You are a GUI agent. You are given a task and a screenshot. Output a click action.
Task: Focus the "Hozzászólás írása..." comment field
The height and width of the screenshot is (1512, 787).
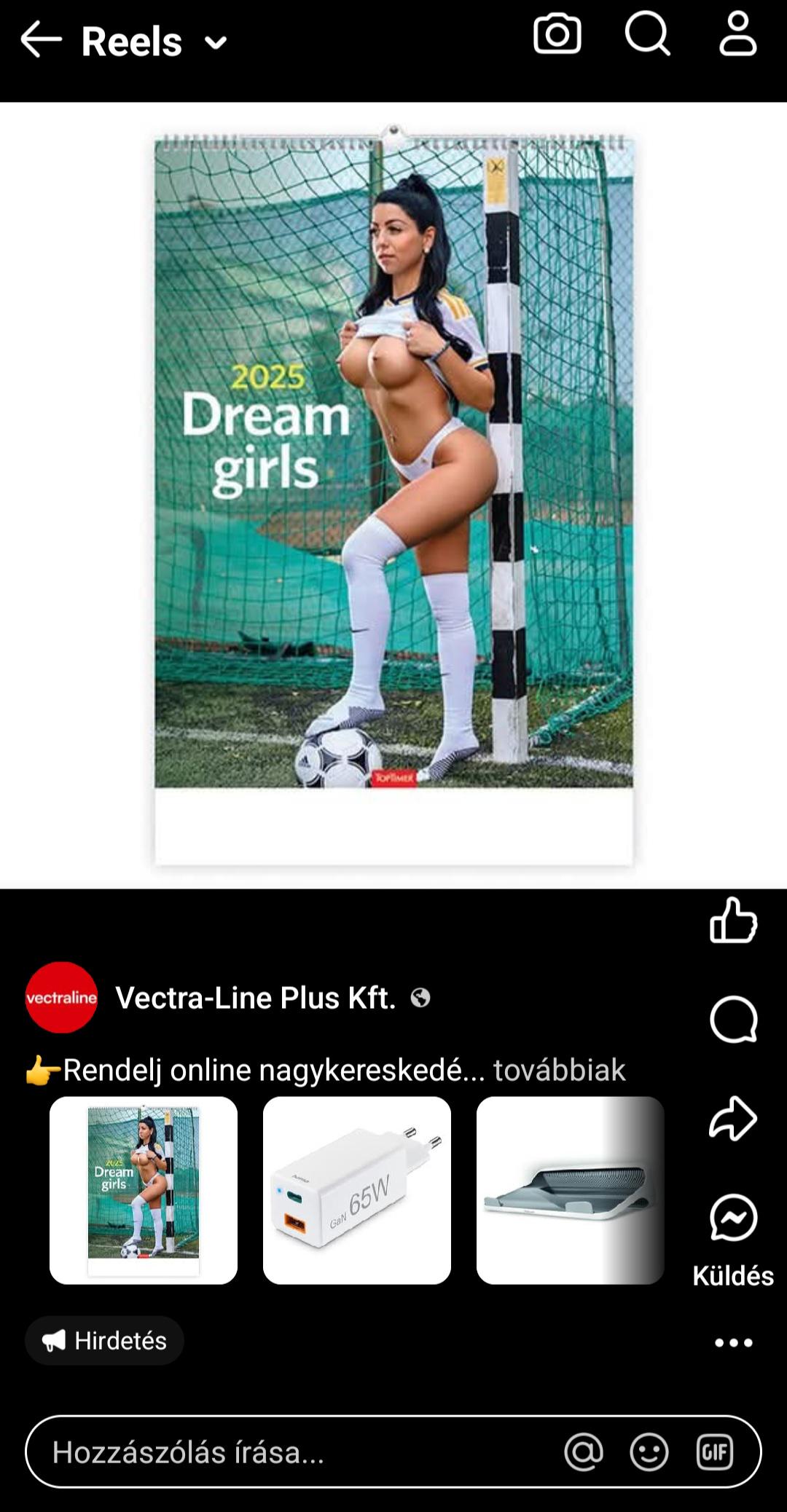click(x=291, y=1452)
